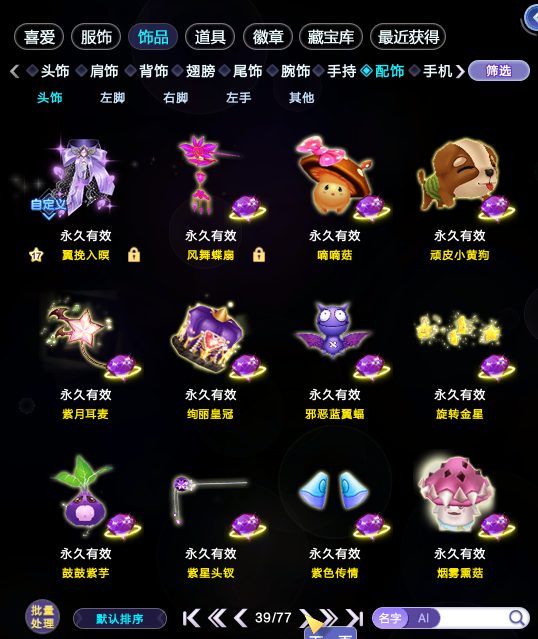Switch to the 喜爱 tab
The width and height of the screenshot is (538, 639).
coord(39,37)
